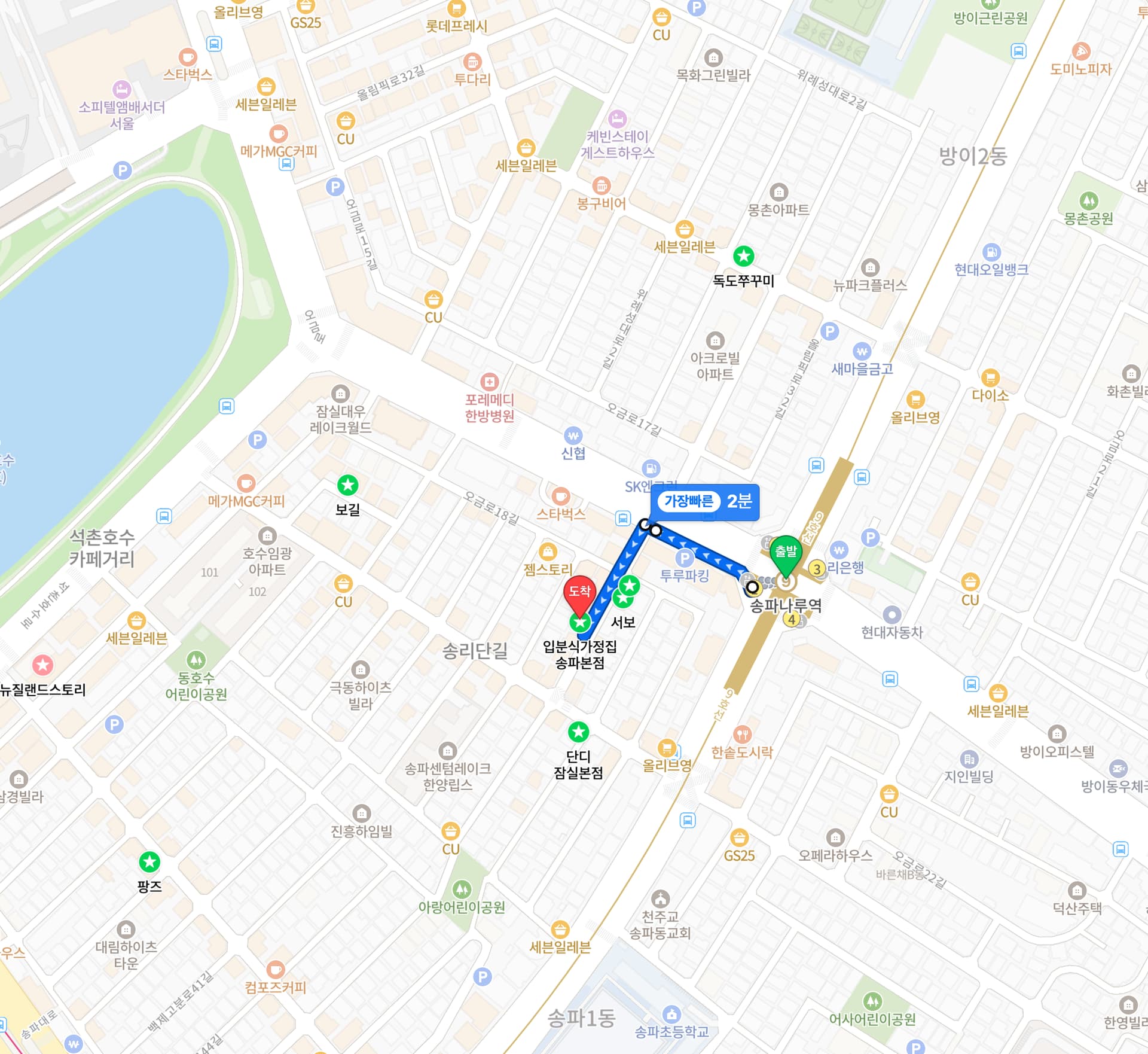Viewport: 1148px width, 1054px height.
Task: Select the 다이소 store marker
Action: click(990, 377)
